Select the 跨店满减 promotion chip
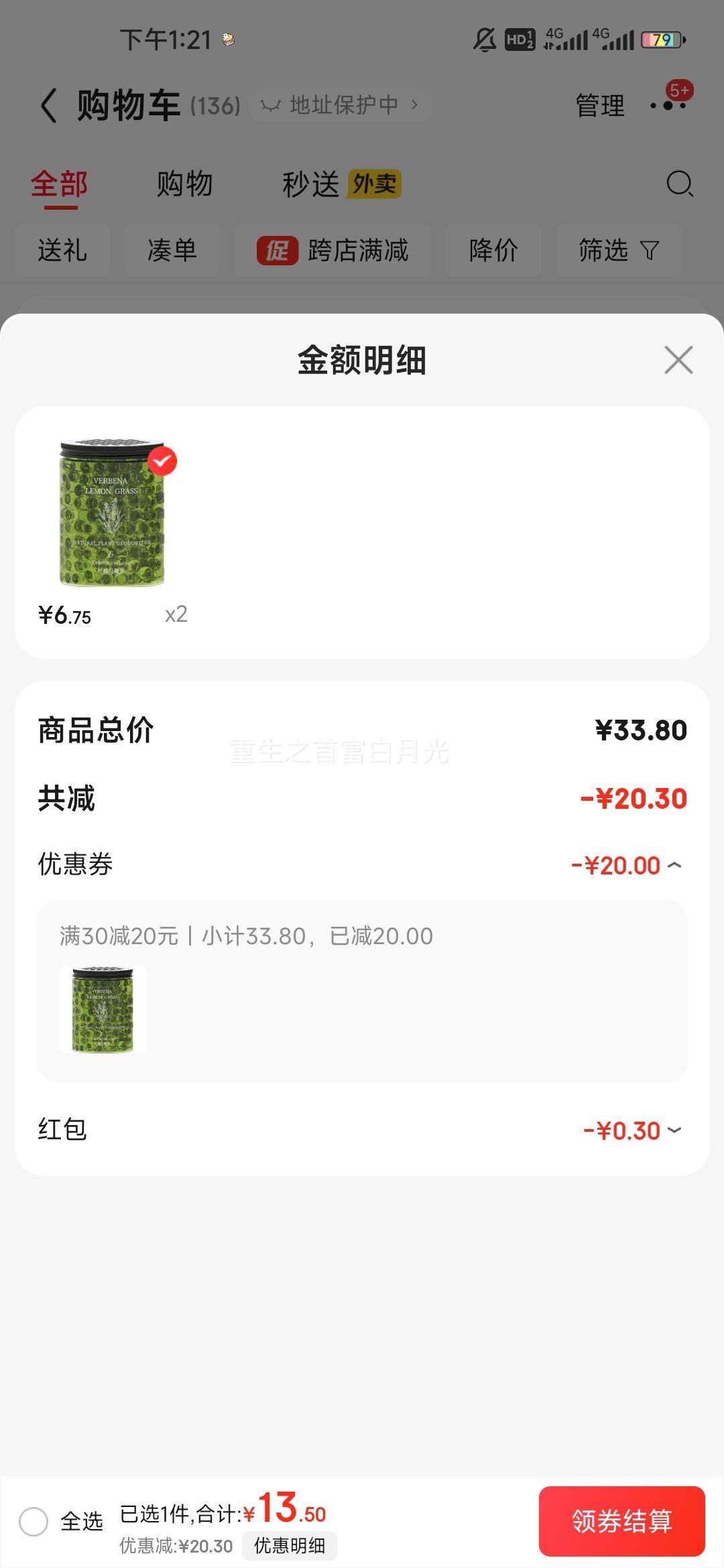 pyautogui.click(x=333, y=251)
